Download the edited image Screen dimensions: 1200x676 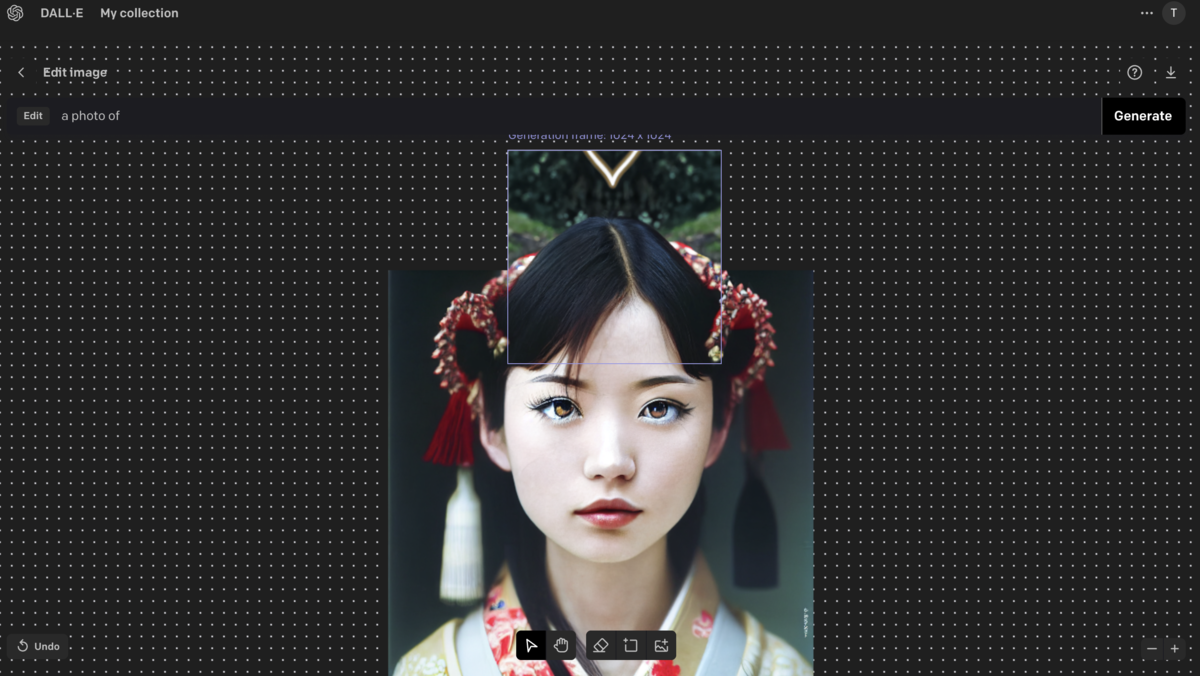coord(1171,73)
